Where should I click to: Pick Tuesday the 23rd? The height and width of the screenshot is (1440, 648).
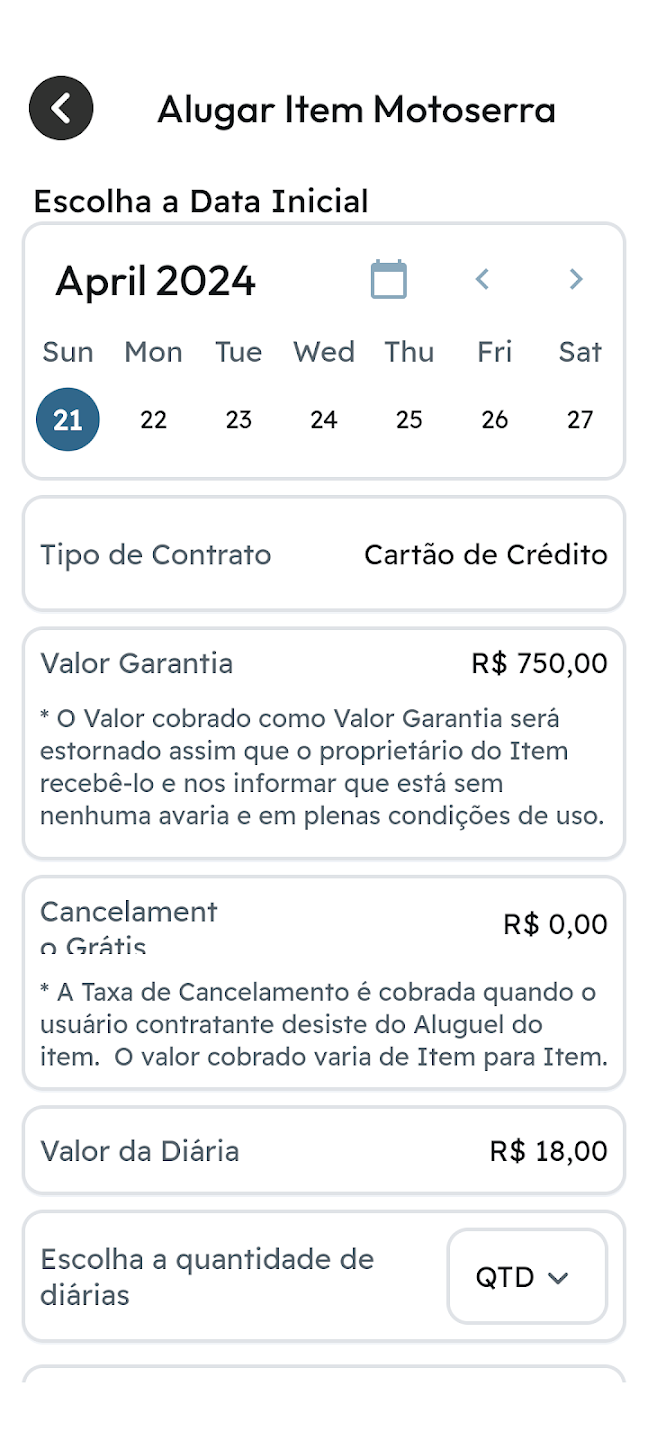point(238,420)
